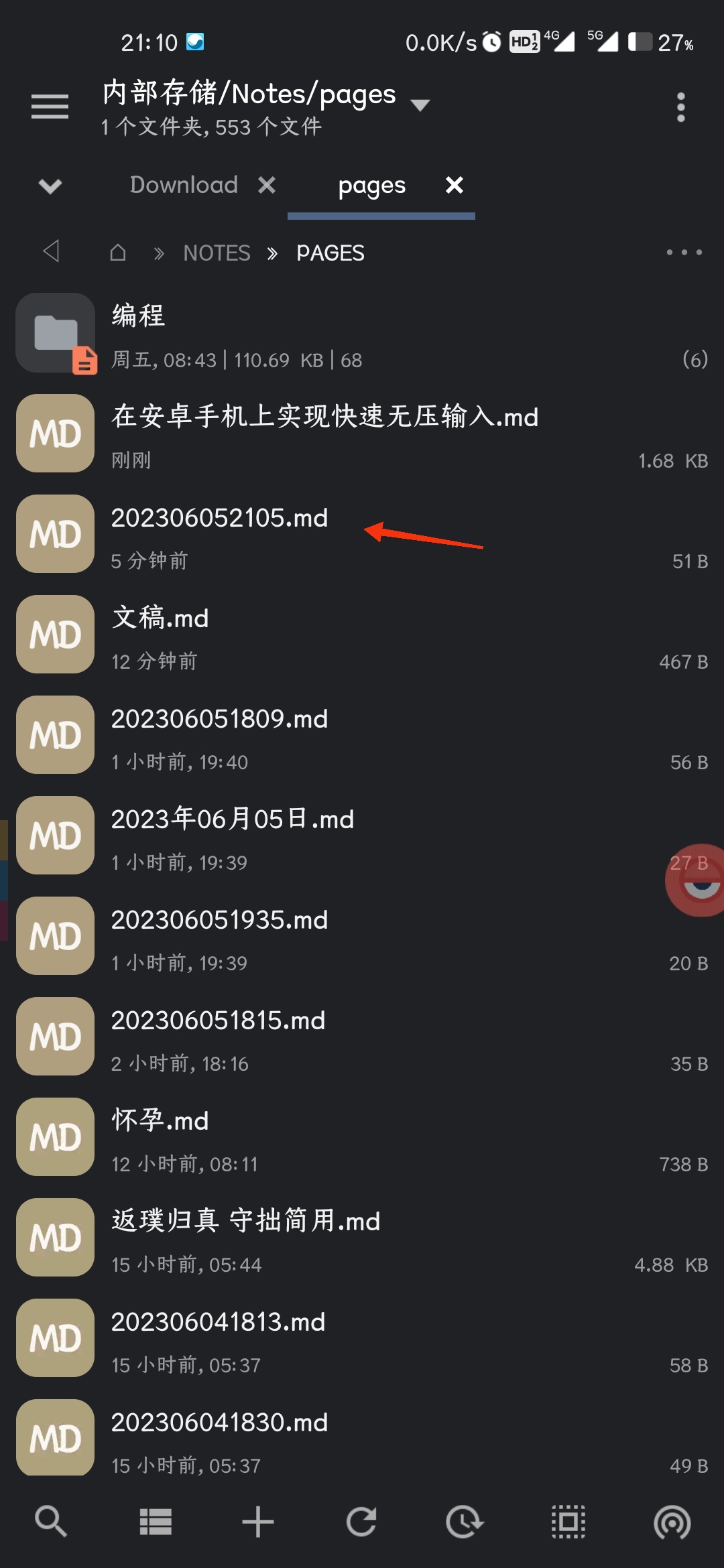This screenshot has height=1568, width=724.
Task: Open the file 2023年06月05日.md
Action: pos(362,836)
